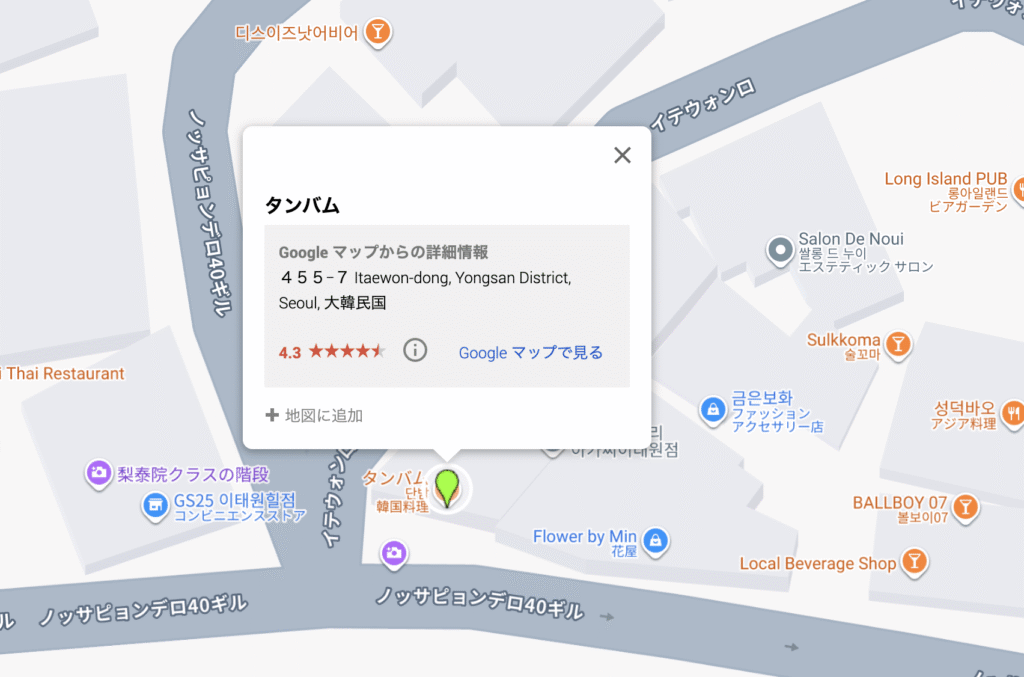Select the 디스이즈낫어비어 bar marker

click(377, 33)
